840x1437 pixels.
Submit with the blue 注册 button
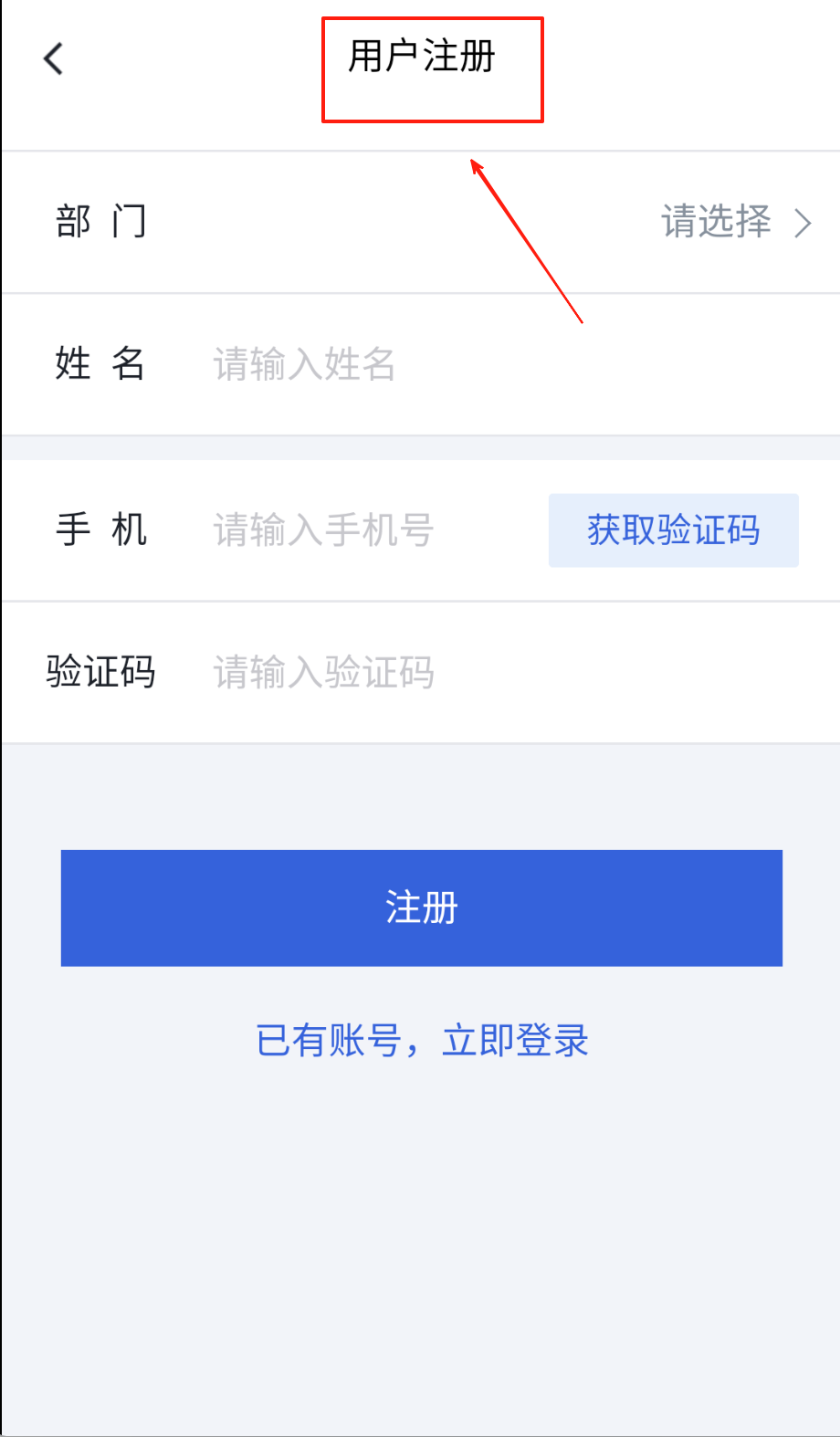coord(421,907)
